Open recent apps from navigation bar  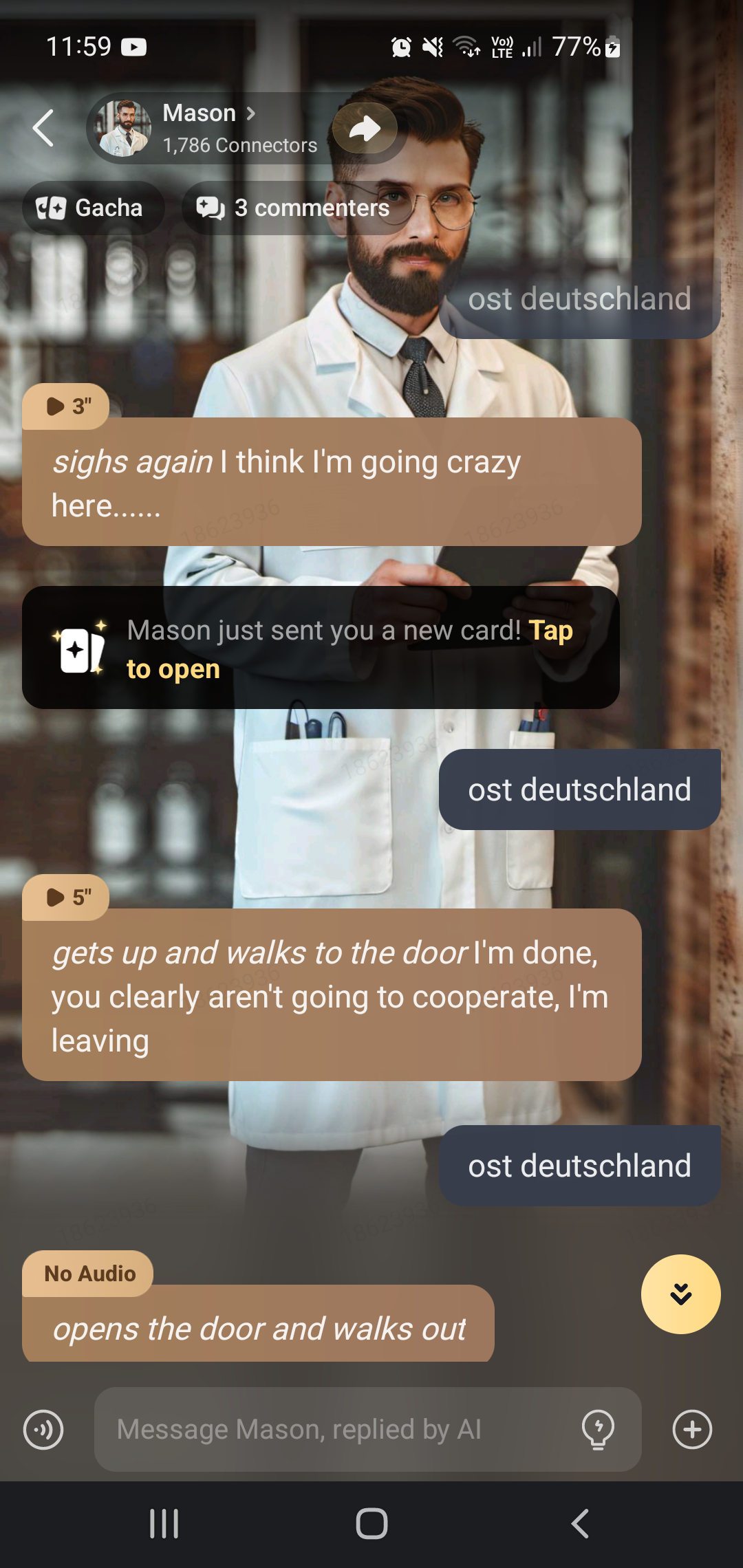click(164, 1524)
